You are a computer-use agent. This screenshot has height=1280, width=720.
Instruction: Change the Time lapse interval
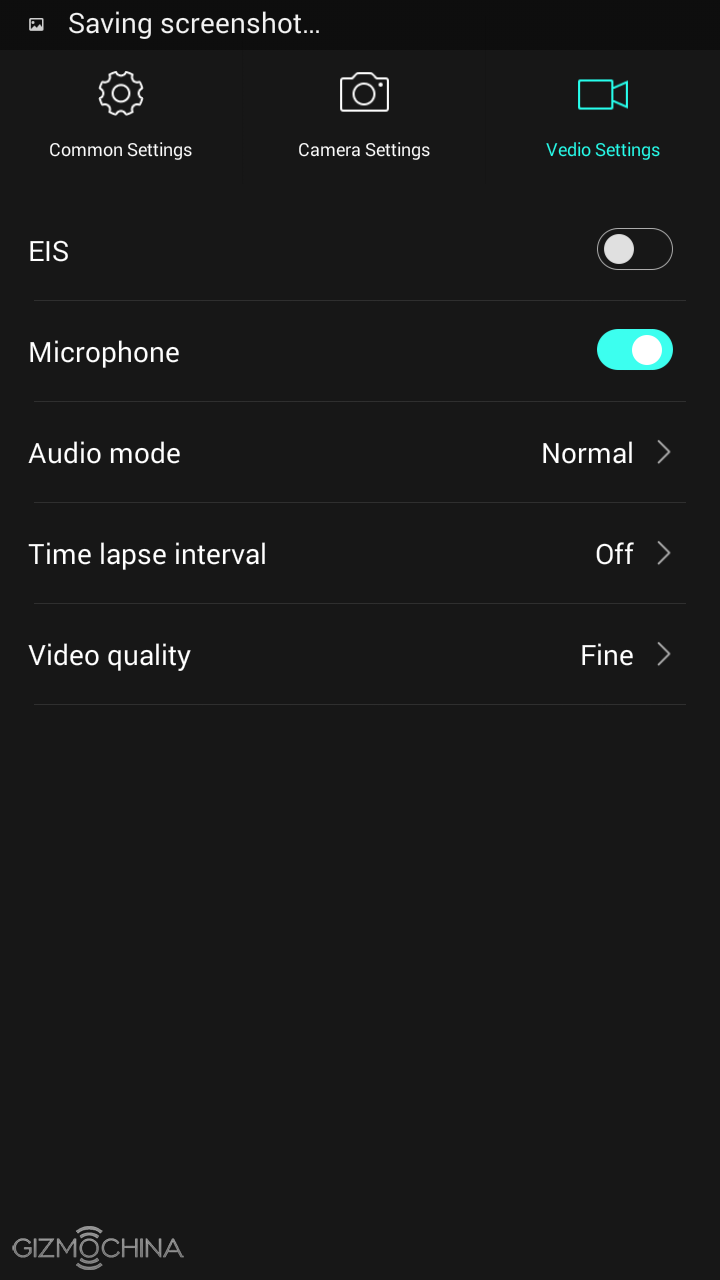pos(360,554)
